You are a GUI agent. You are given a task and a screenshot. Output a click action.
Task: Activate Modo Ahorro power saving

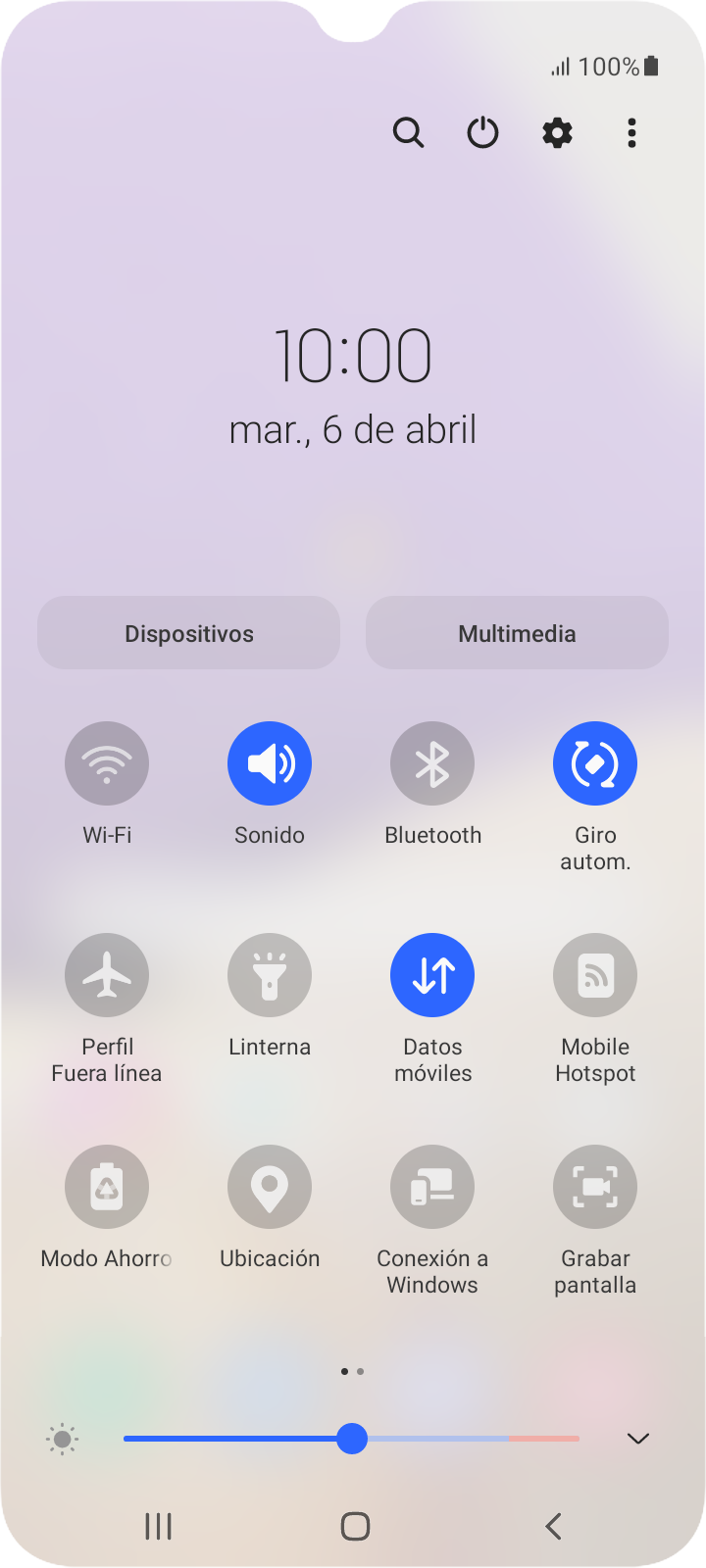(x=107, y=1187)
